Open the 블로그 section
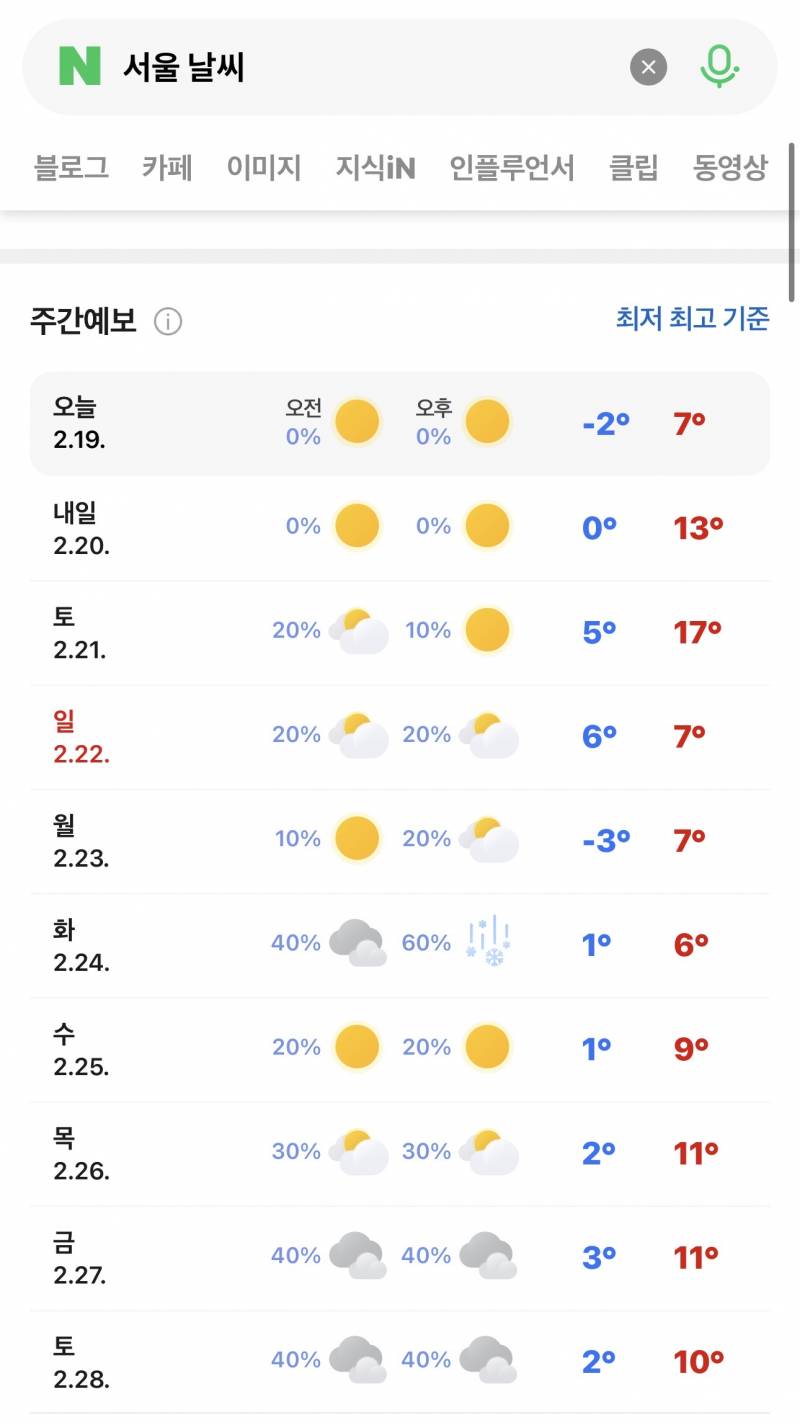 coord(69,168)
